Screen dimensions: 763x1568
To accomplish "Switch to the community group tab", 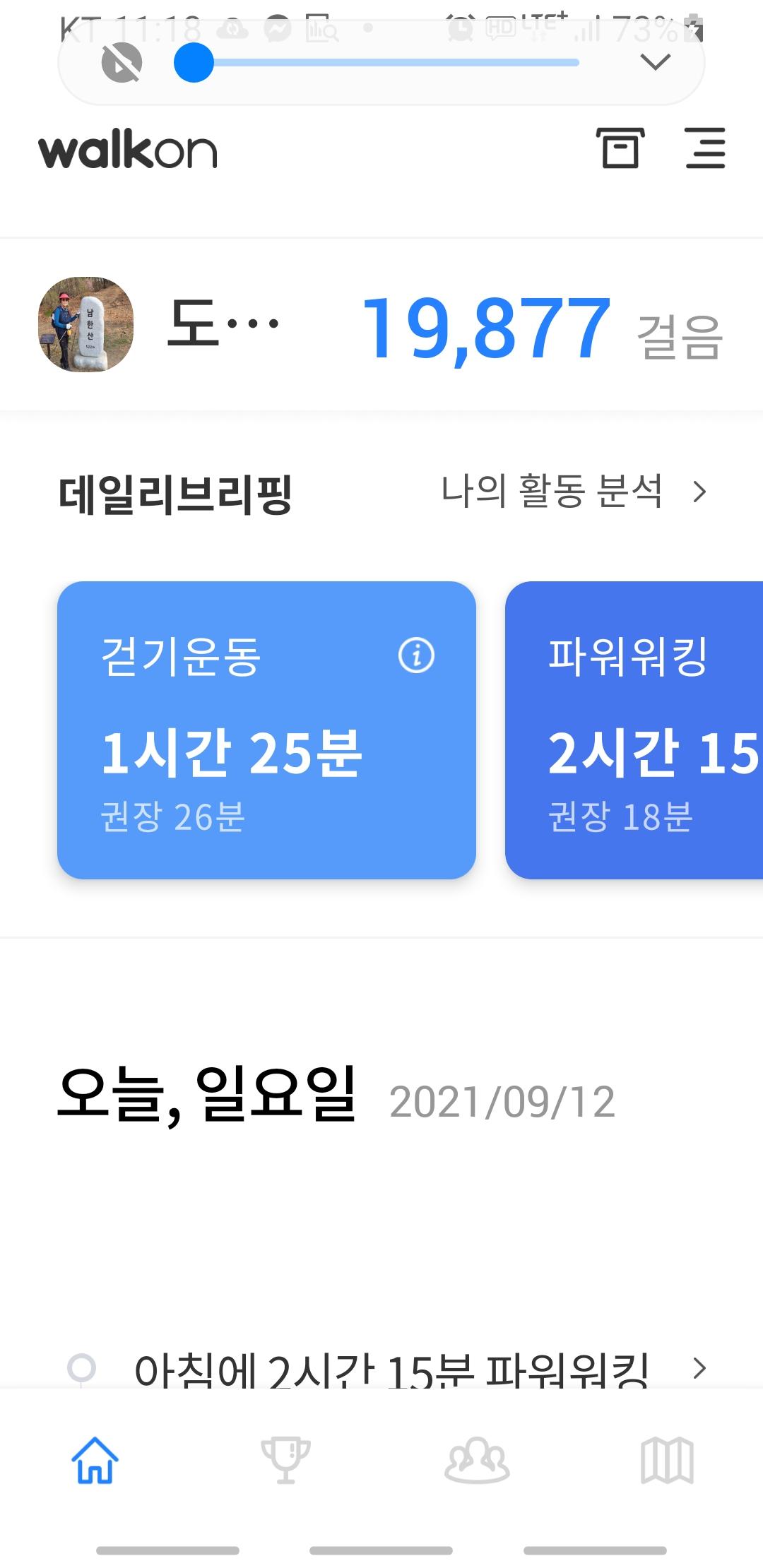I will (x=477, y=1461).
